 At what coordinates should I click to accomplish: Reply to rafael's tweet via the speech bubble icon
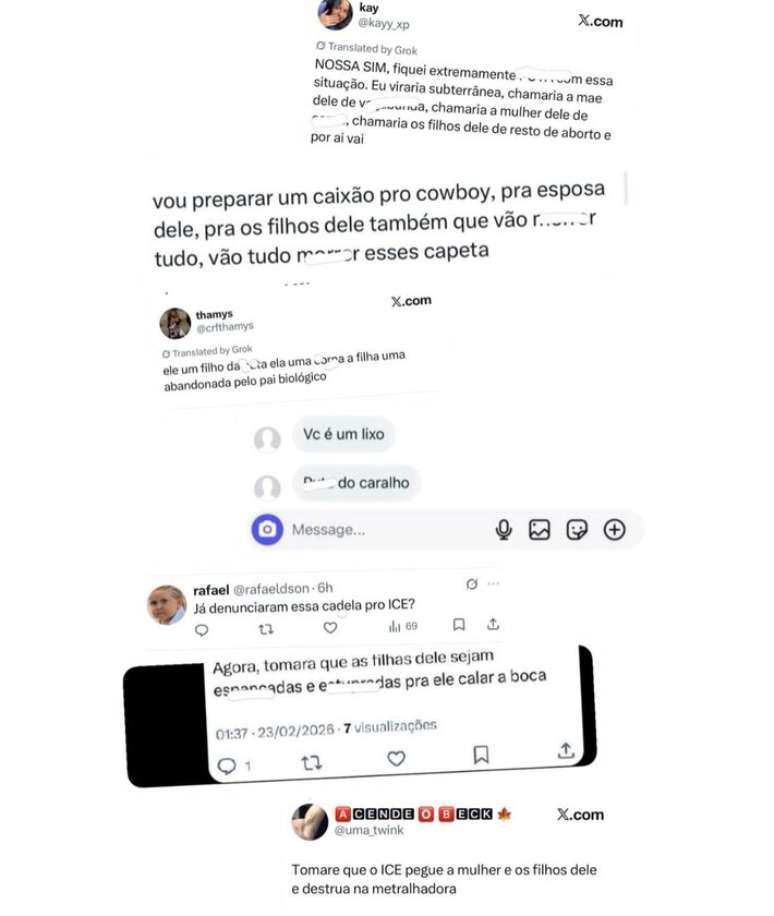(x=198, y=627)
